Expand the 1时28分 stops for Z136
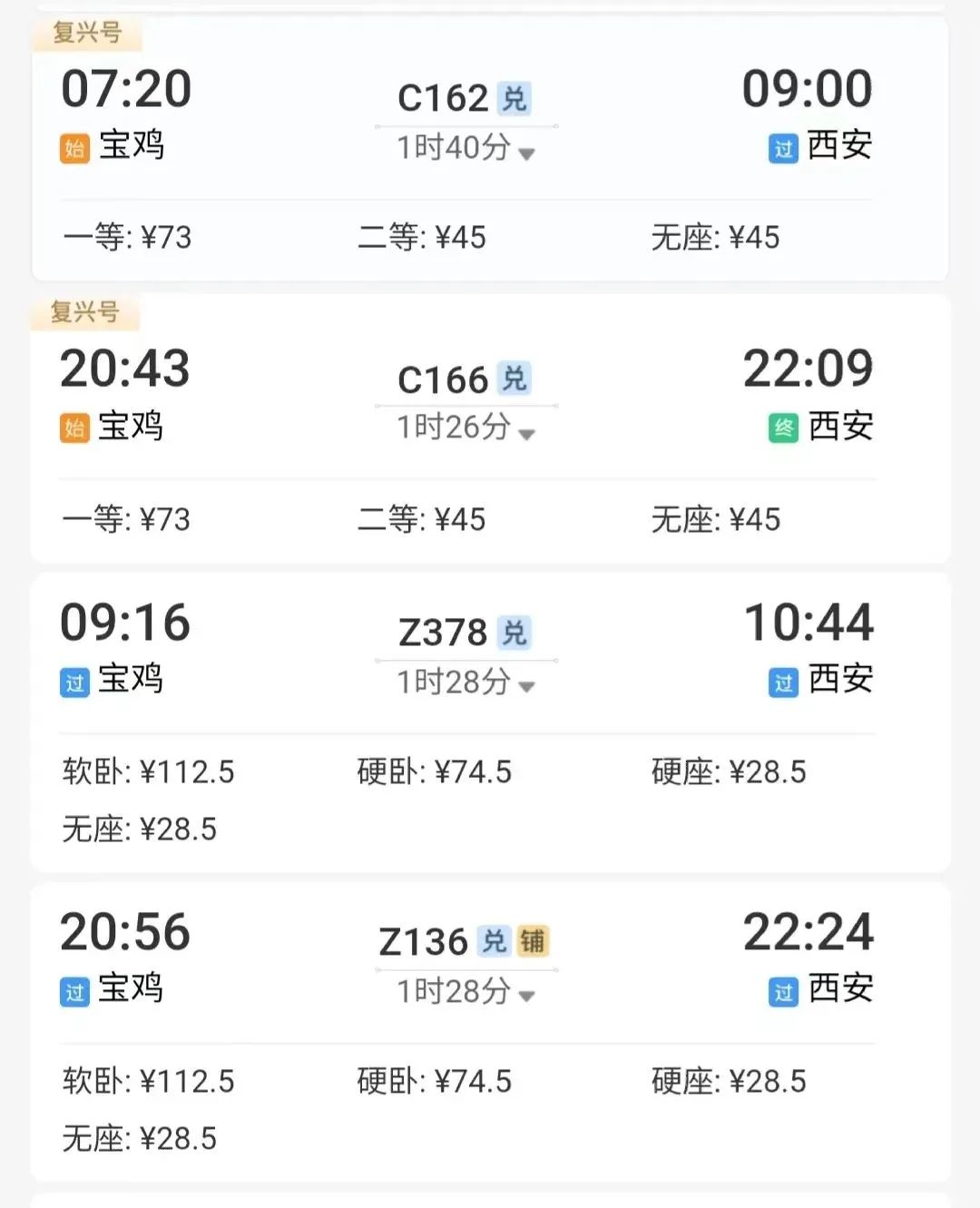 [x=465, y=992]
